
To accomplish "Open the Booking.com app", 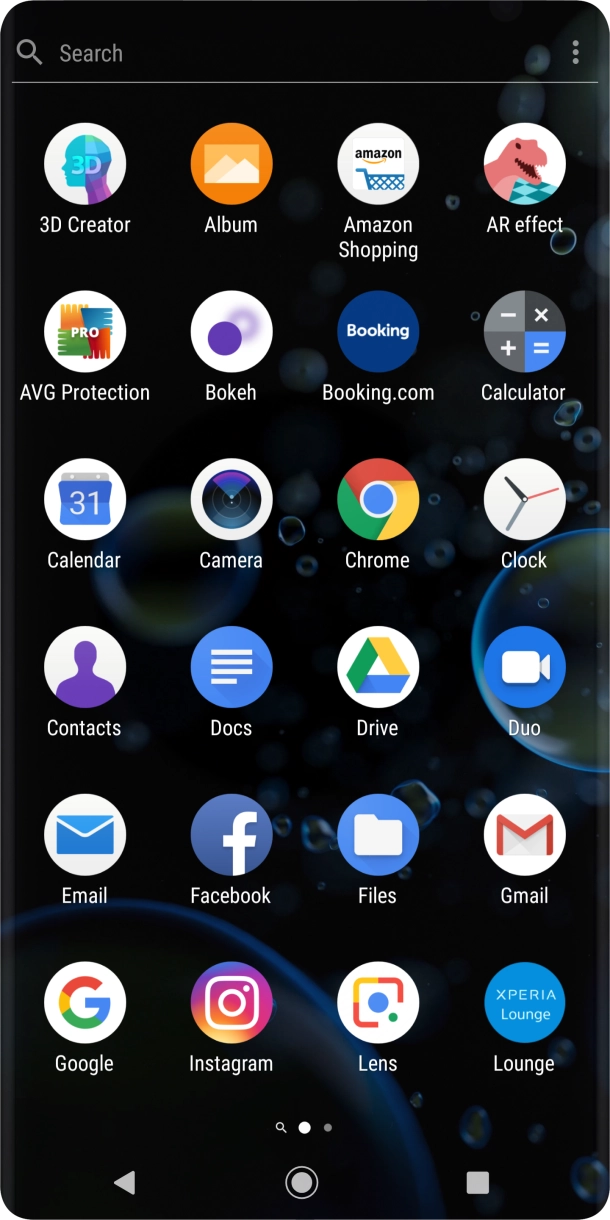I will point(378,332).
